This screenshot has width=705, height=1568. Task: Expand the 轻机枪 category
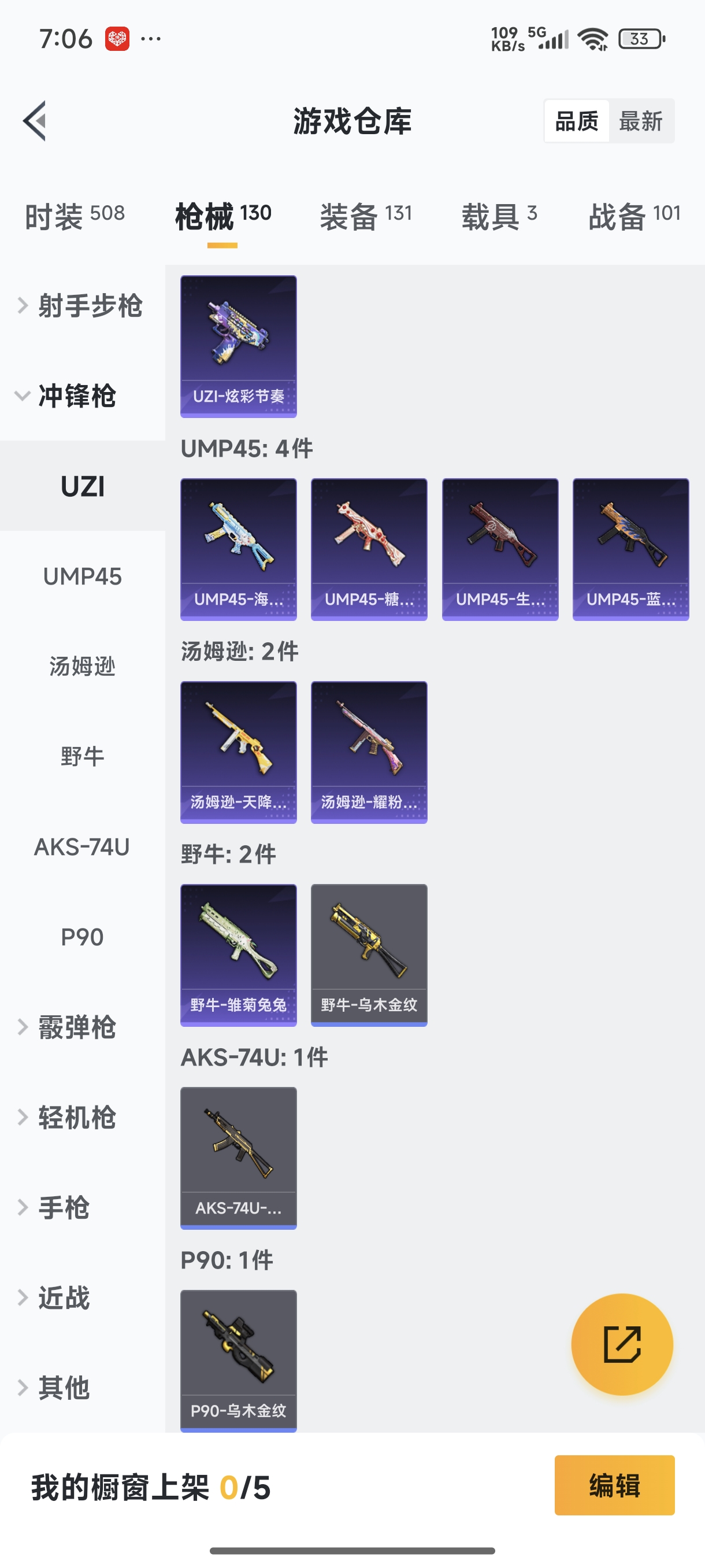76,1117
